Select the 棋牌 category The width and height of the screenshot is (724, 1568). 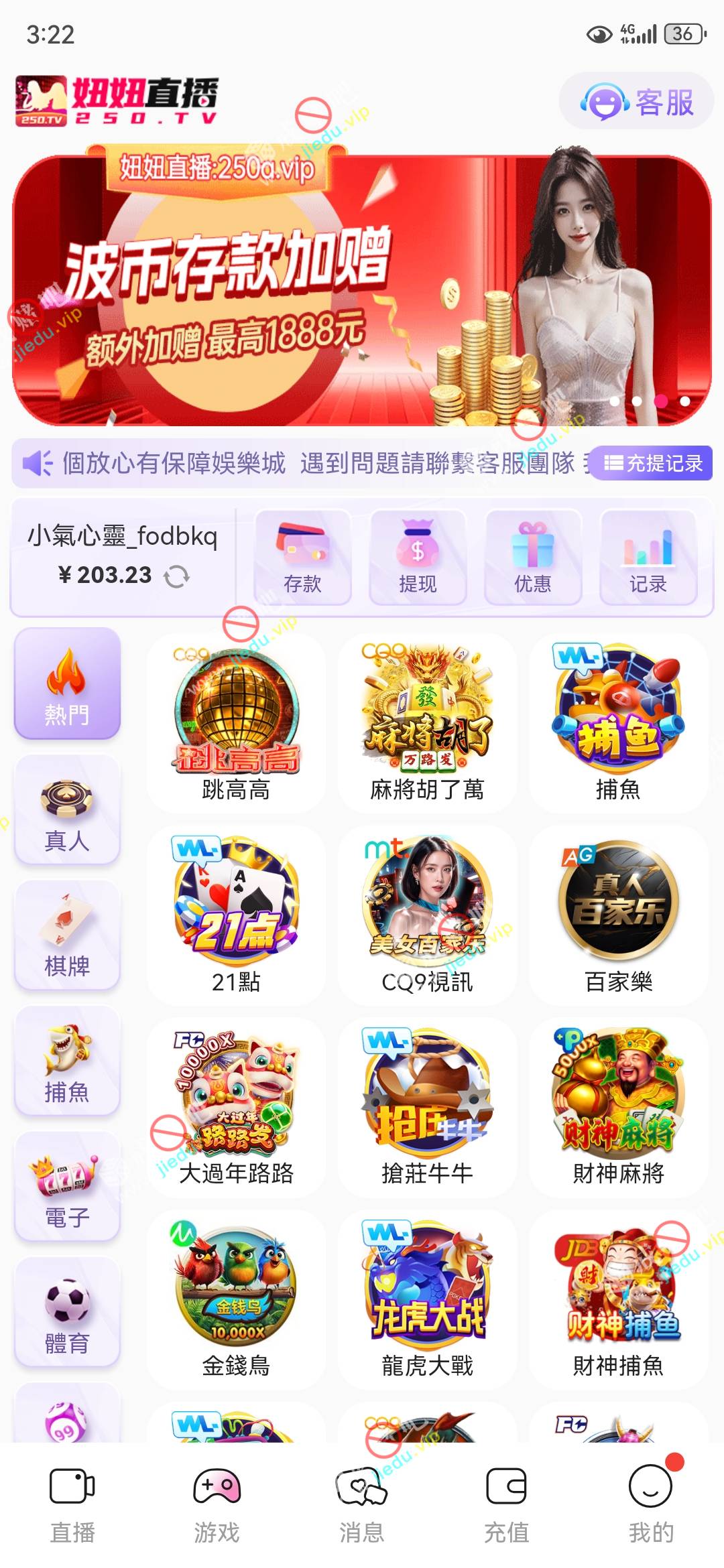[67, 935]
